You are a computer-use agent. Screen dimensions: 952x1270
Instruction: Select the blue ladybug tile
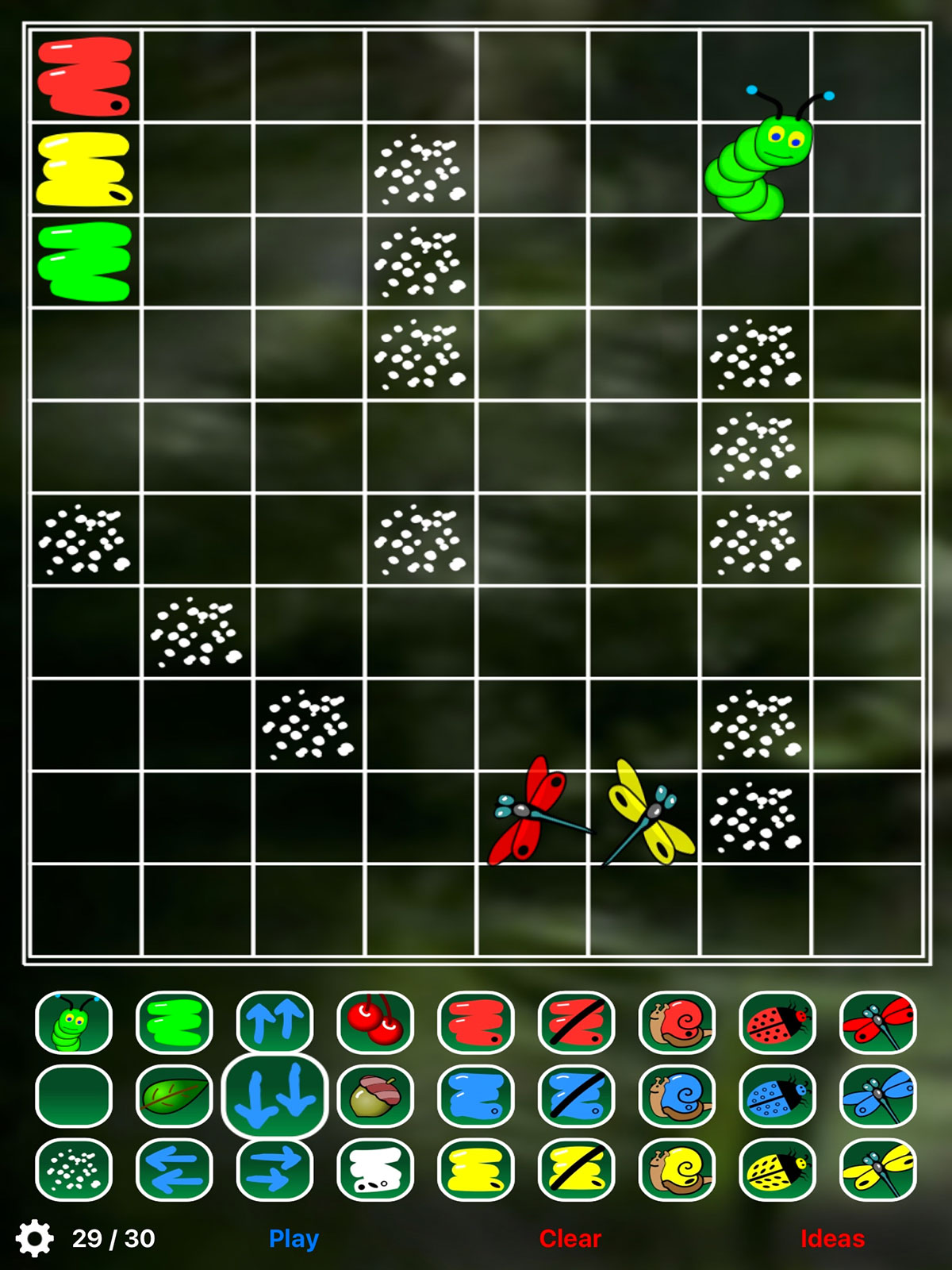777,1097
